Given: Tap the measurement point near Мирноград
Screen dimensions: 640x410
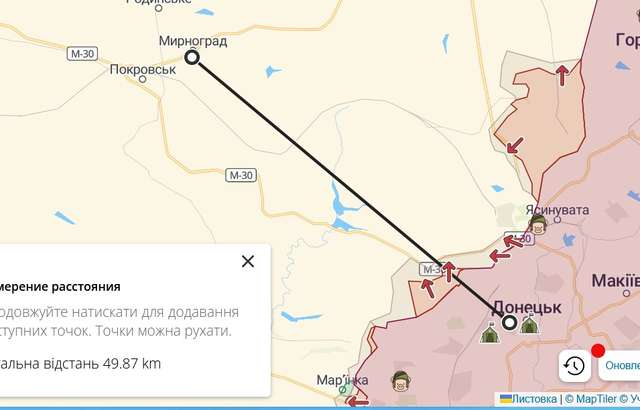Looking at the screenshot, I should tap(192, 57).
